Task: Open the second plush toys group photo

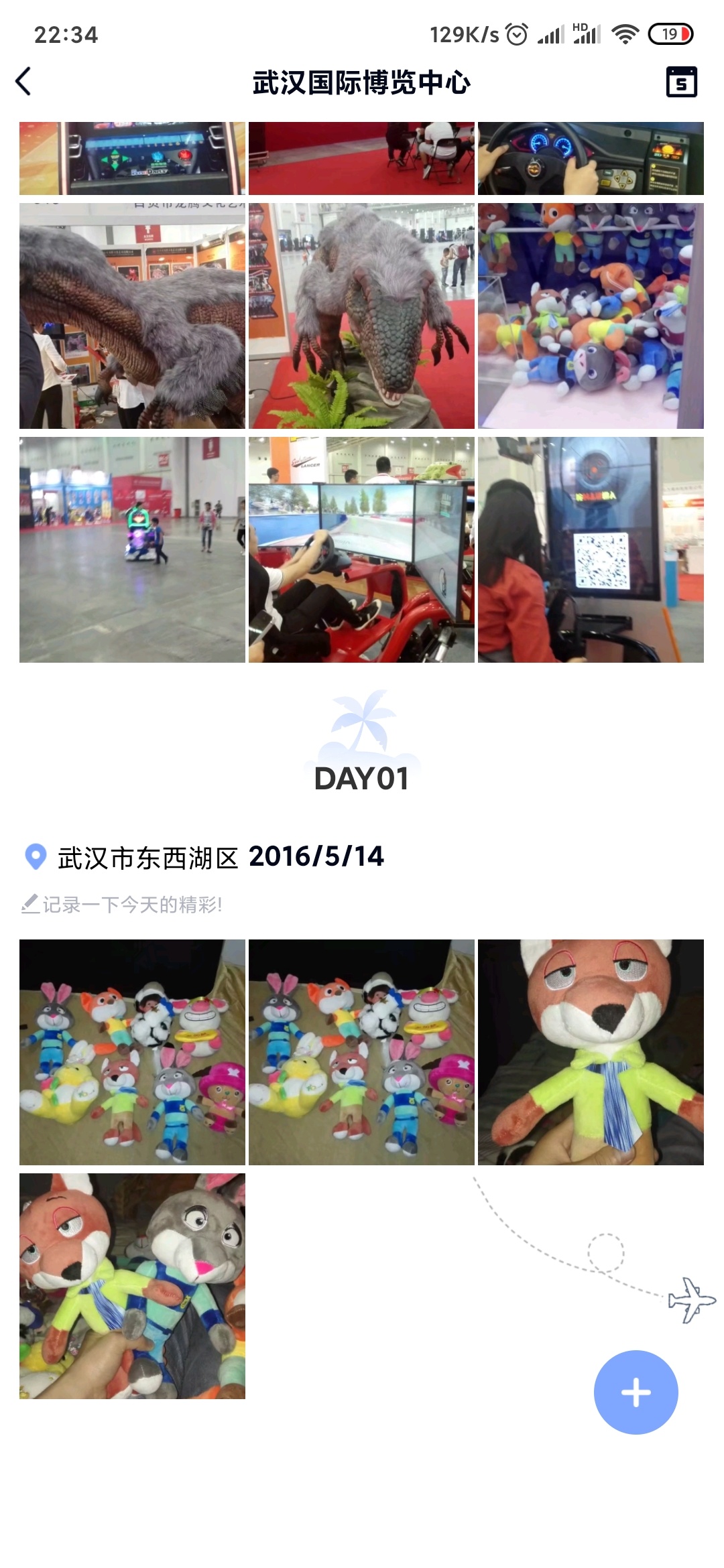Action: point(361,1052)
